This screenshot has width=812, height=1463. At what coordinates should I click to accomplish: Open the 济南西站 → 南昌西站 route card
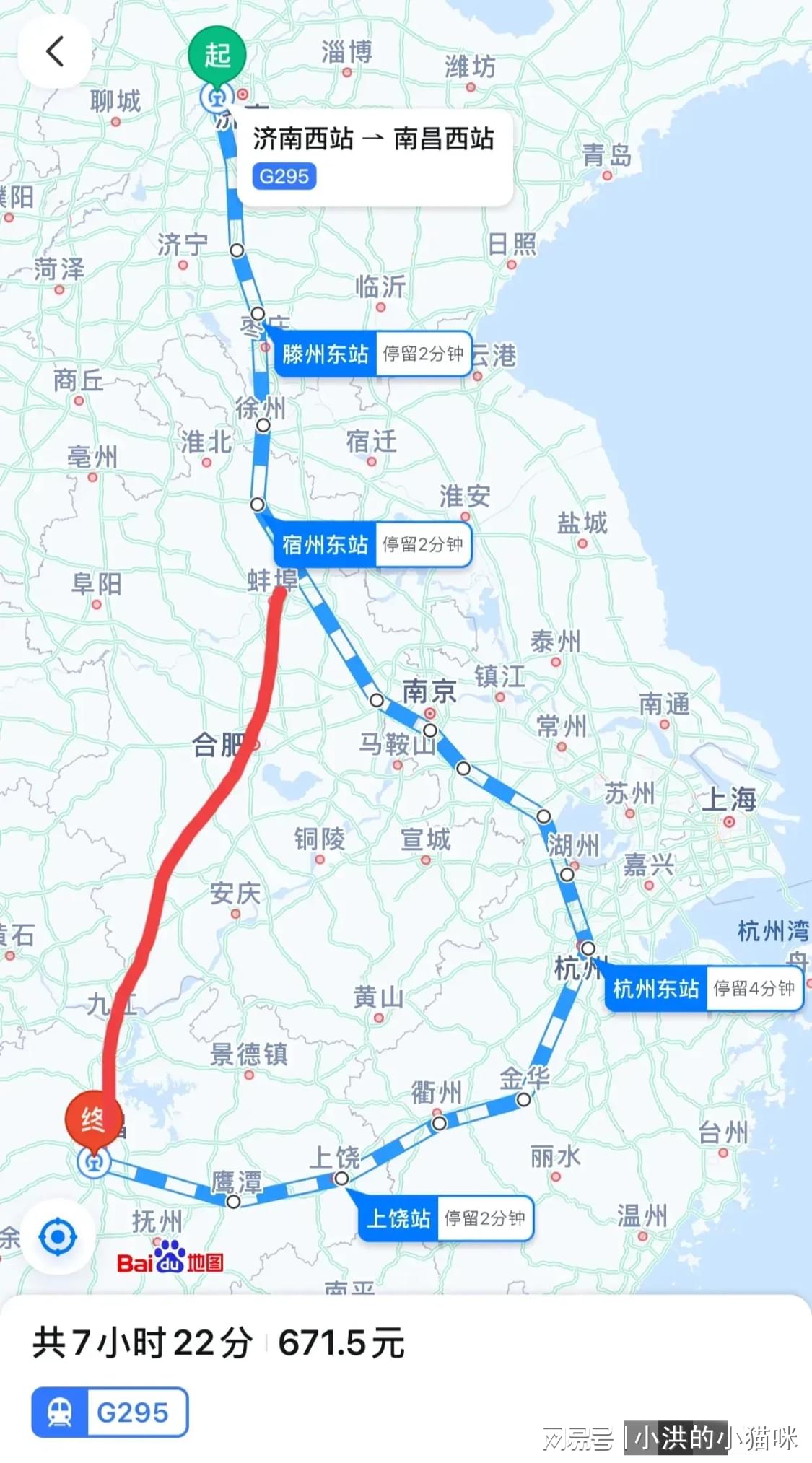point(374,156)
